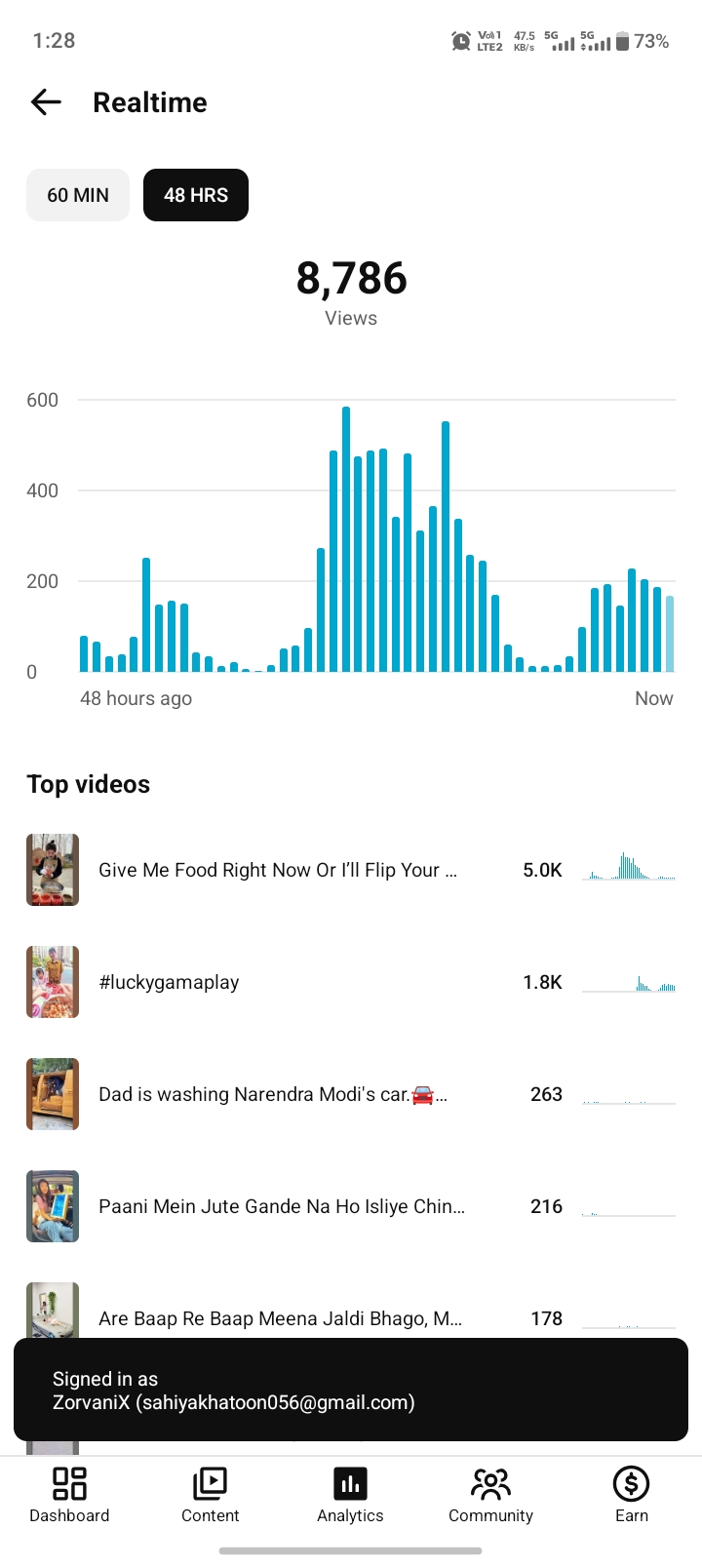Image resolution: width=702 pixels, height=1568 pixels.
Task: Switch to the Content tab
Action: (x=210, y=1496)
